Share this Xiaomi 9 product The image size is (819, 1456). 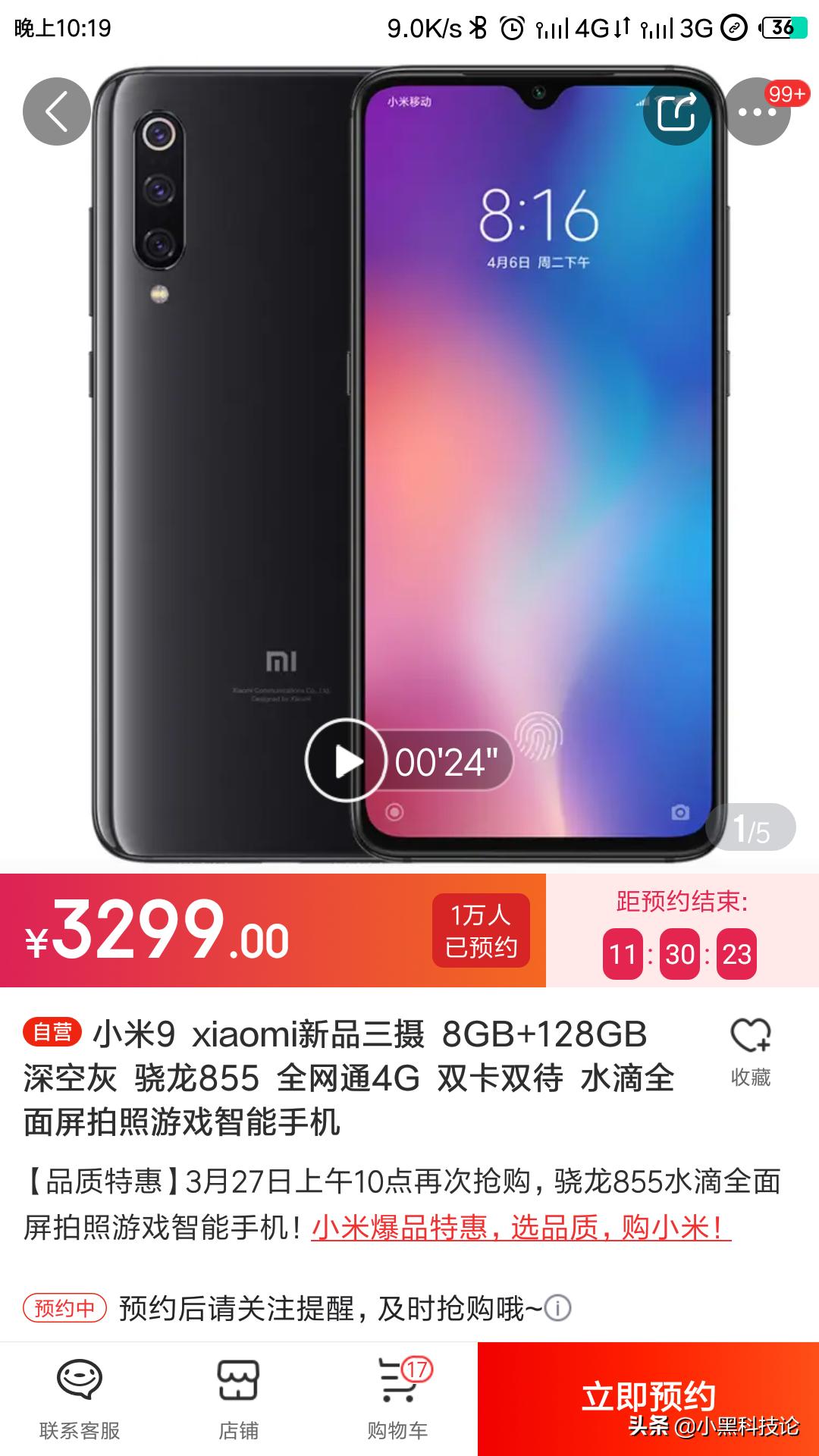coord(676,112)
